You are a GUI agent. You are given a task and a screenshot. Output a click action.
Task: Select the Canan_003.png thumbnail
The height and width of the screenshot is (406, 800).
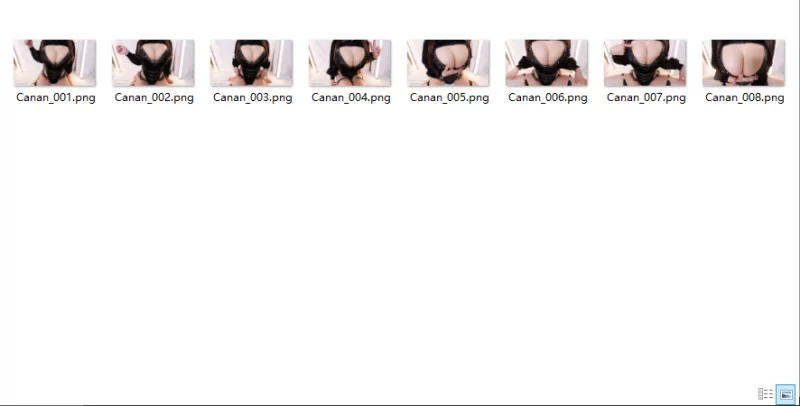pyautogui.click(x=251, y=64)
